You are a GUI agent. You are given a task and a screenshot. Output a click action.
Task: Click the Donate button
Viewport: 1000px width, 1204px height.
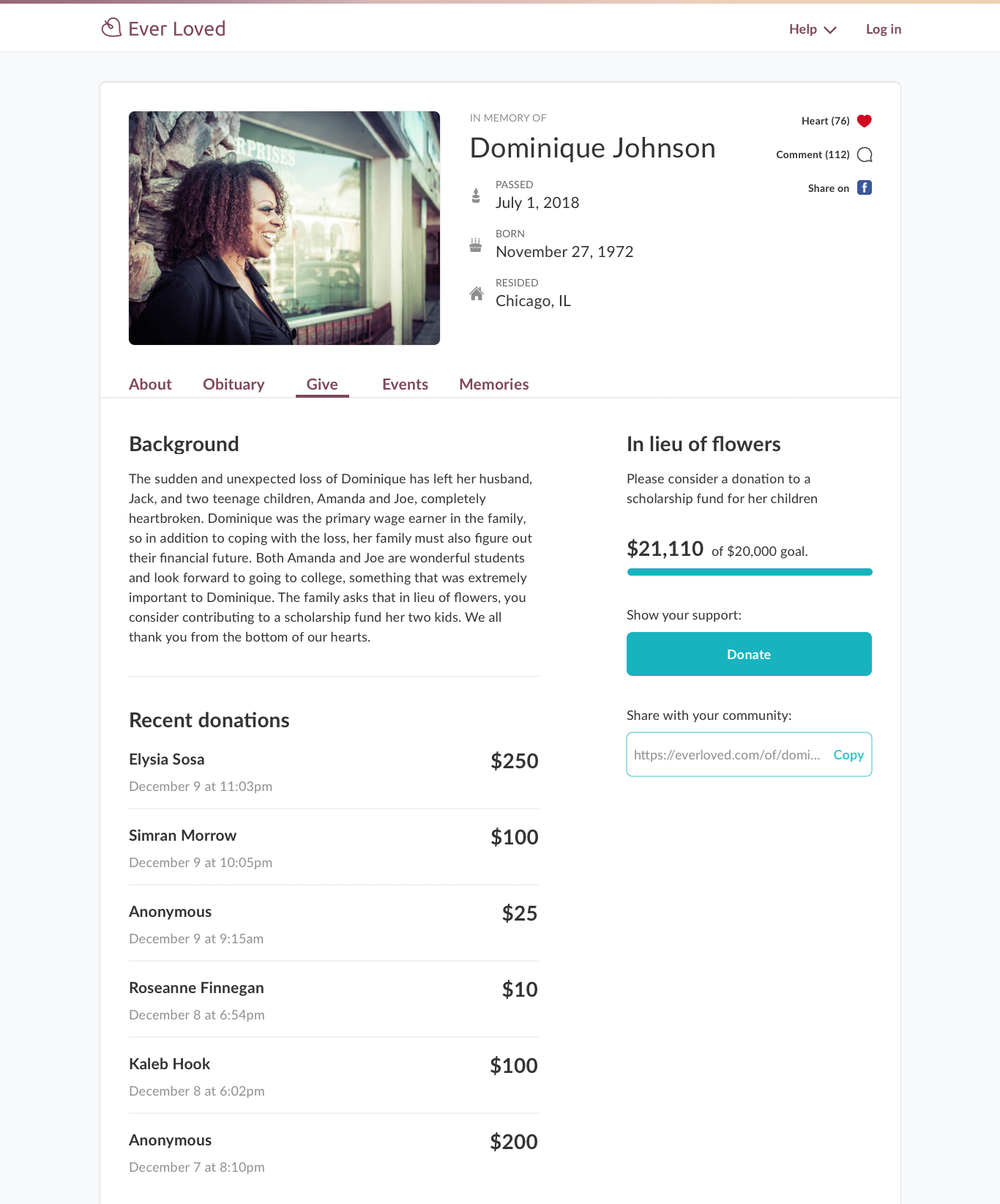pyautogui.click(x=748, y=653)
